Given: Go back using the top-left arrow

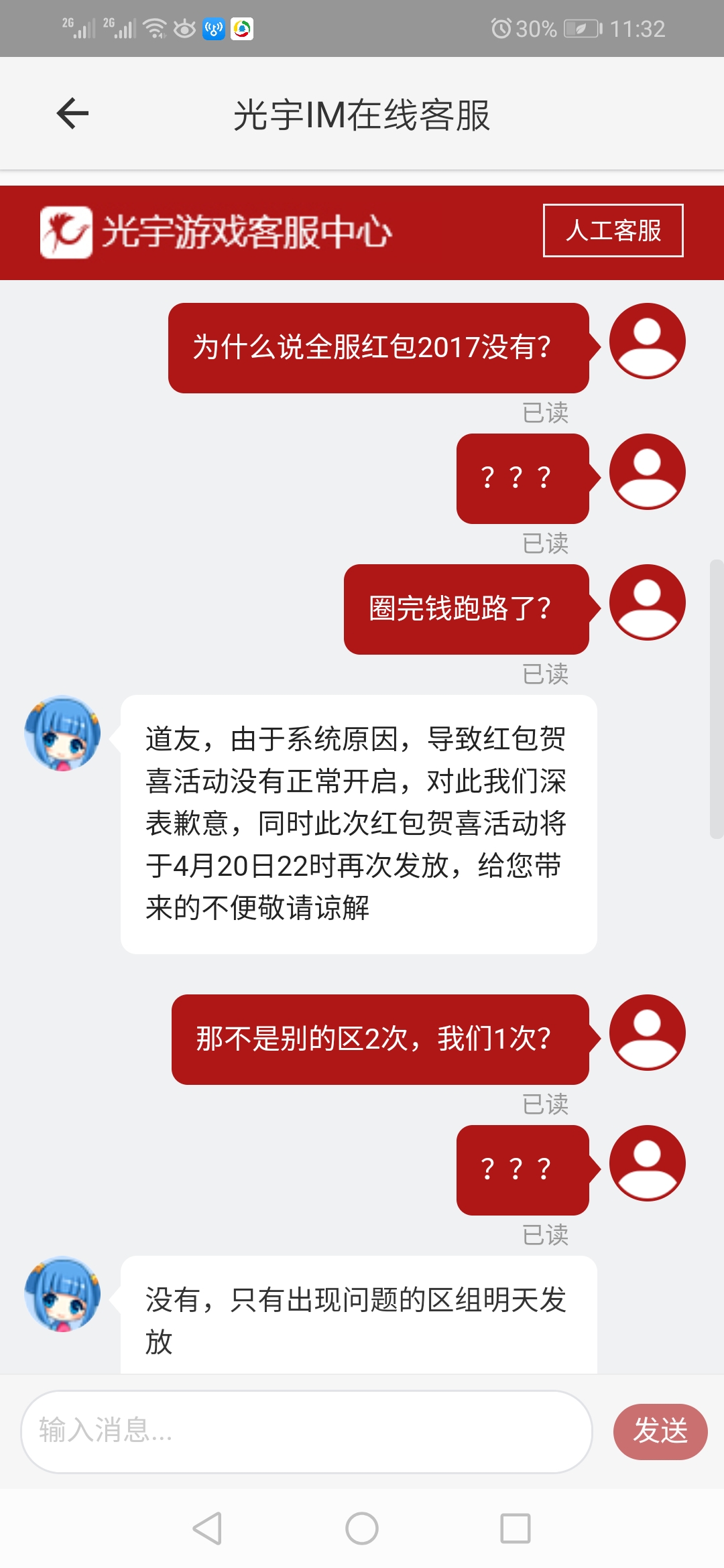Looking at the screenshot, I should [72, 113].
